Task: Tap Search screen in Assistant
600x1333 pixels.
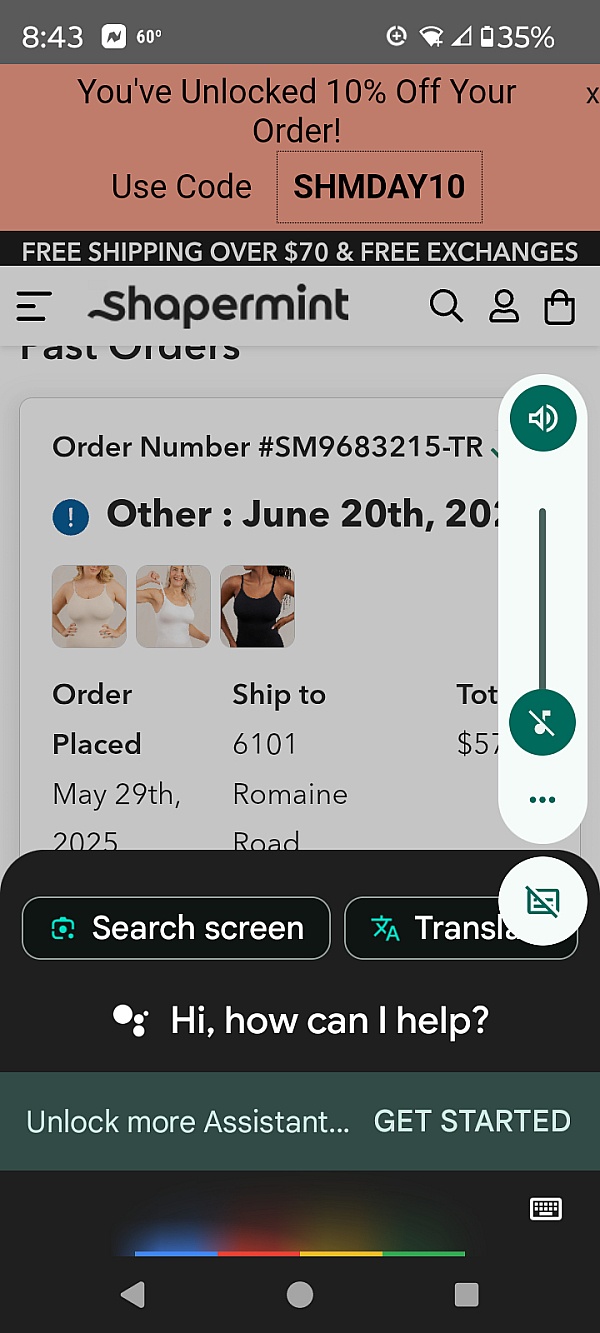Action: coord(176,928)
